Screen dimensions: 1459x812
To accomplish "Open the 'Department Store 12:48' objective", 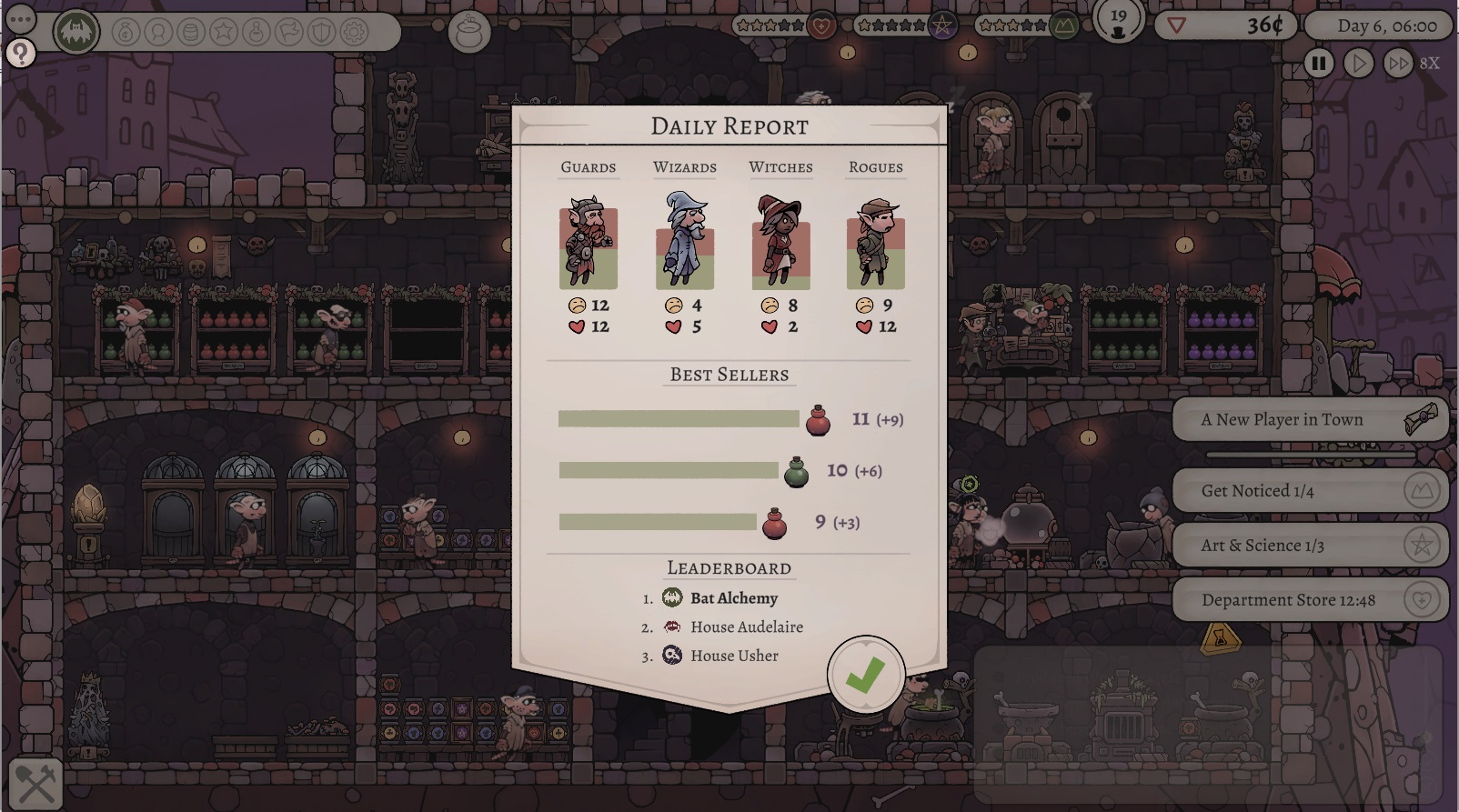I will pyautogui.click(x=1309, y=600).
